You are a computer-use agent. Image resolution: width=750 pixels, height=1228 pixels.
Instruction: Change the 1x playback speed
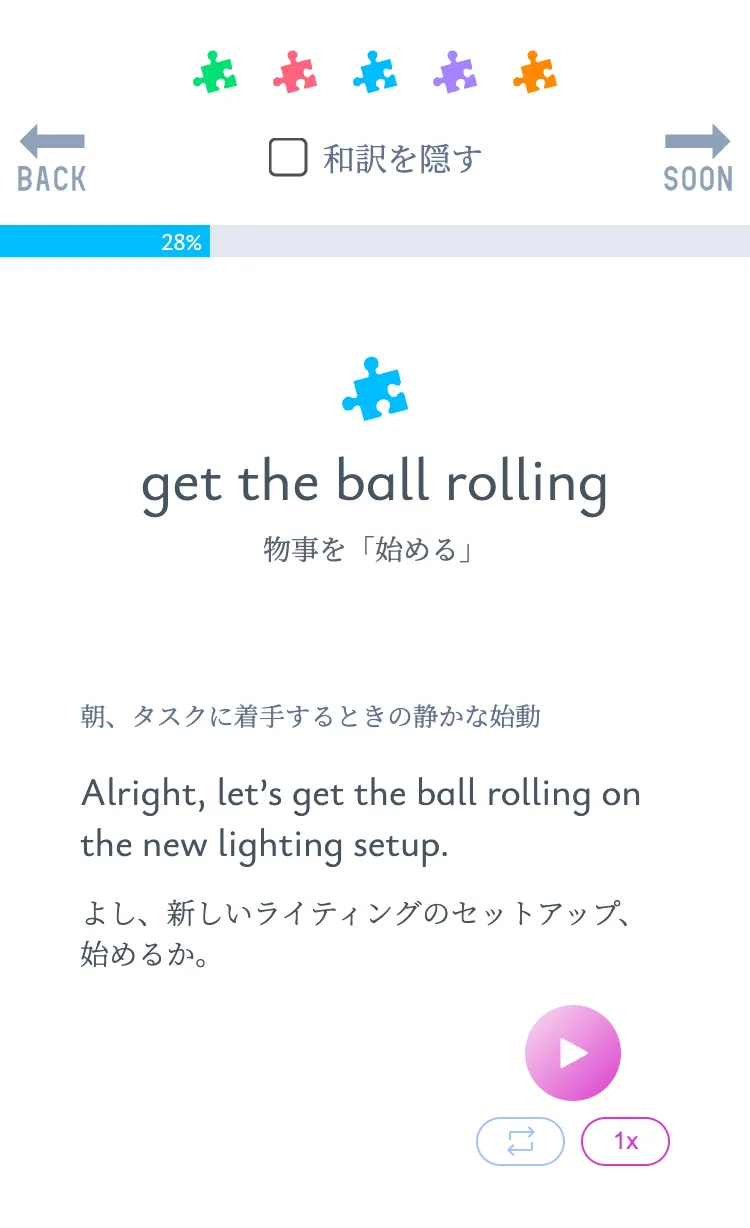click(x=625, y=1141)
